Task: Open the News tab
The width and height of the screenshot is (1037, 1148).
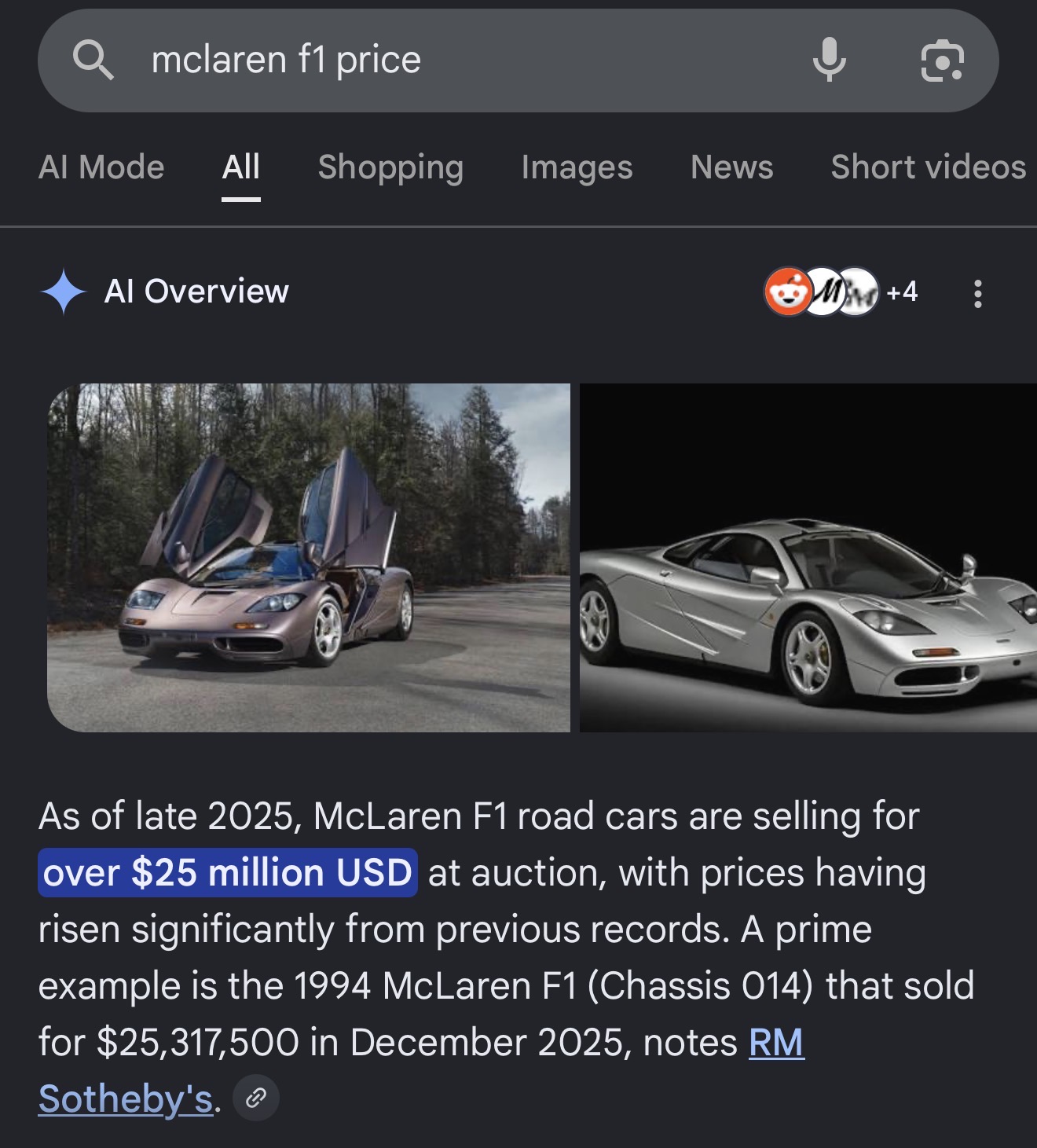Action: pyautogui.click(x=731, y=167)
